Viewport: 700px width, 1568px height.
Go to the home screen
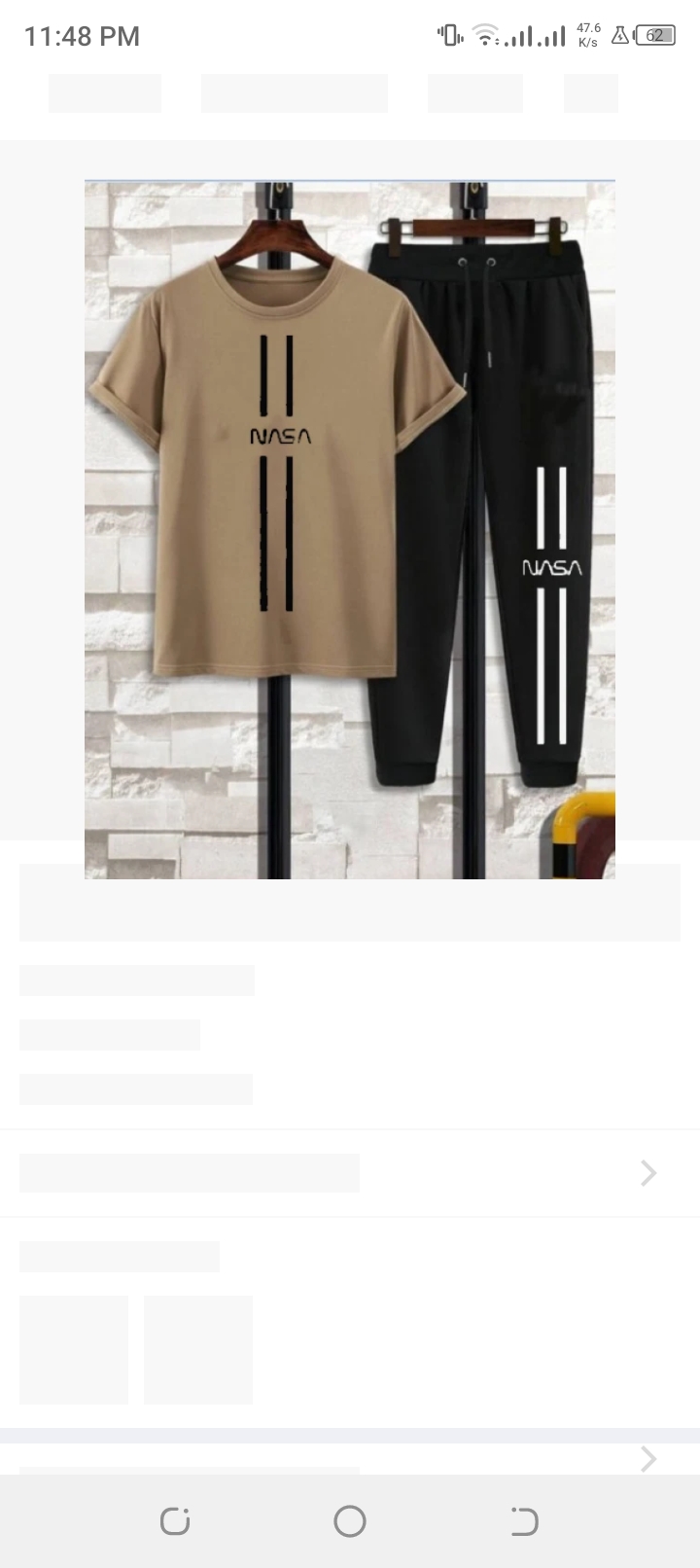tap(350, 1521)
